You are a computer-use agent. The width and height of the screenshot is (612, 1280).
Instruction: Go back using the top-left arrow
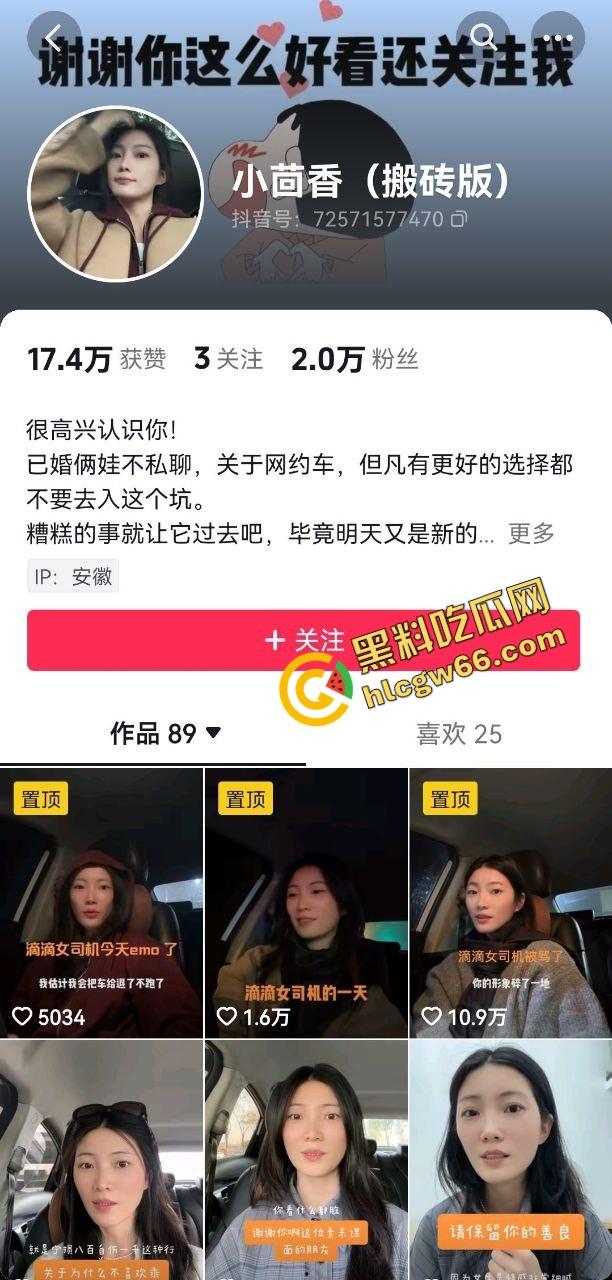(54, 39)
